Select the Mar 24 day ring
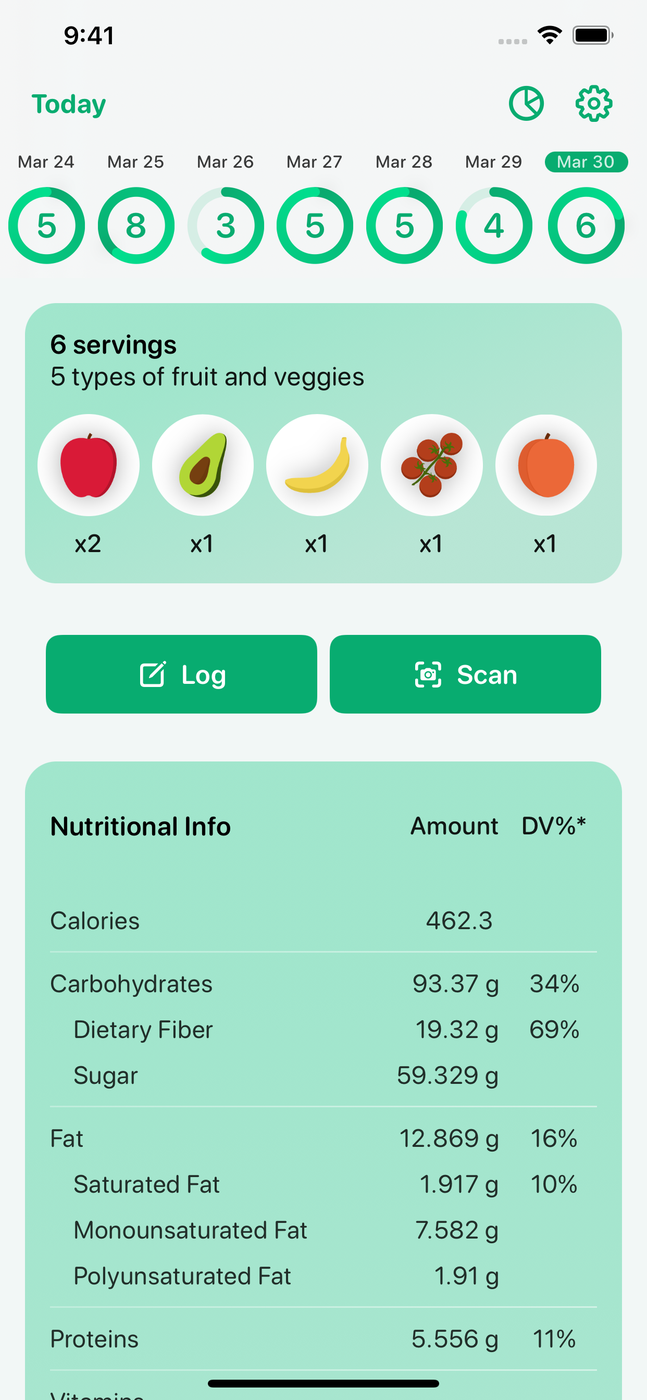 46,226
